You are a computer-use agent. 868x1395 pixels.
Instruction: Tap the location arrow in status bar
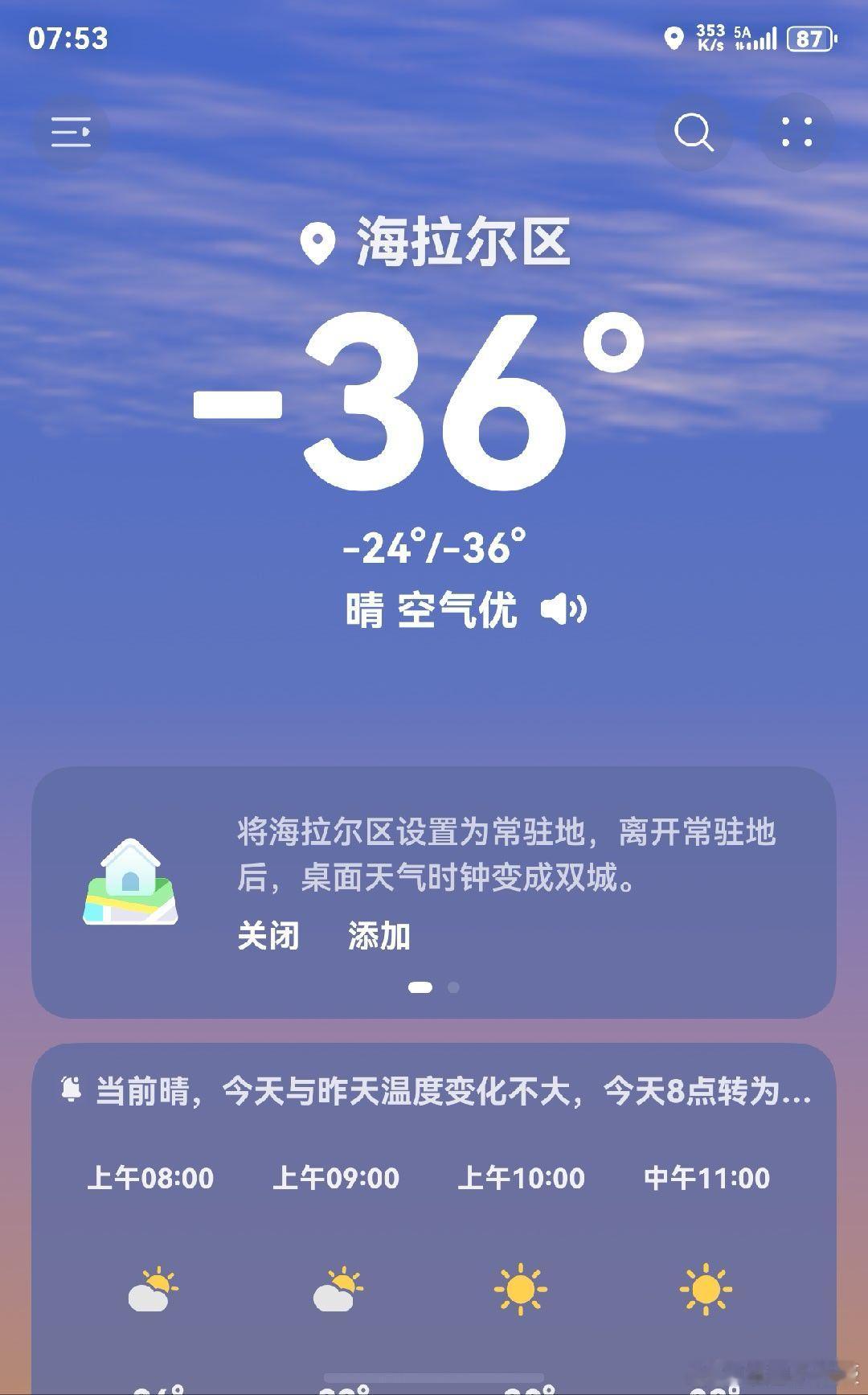coord(674,36)
